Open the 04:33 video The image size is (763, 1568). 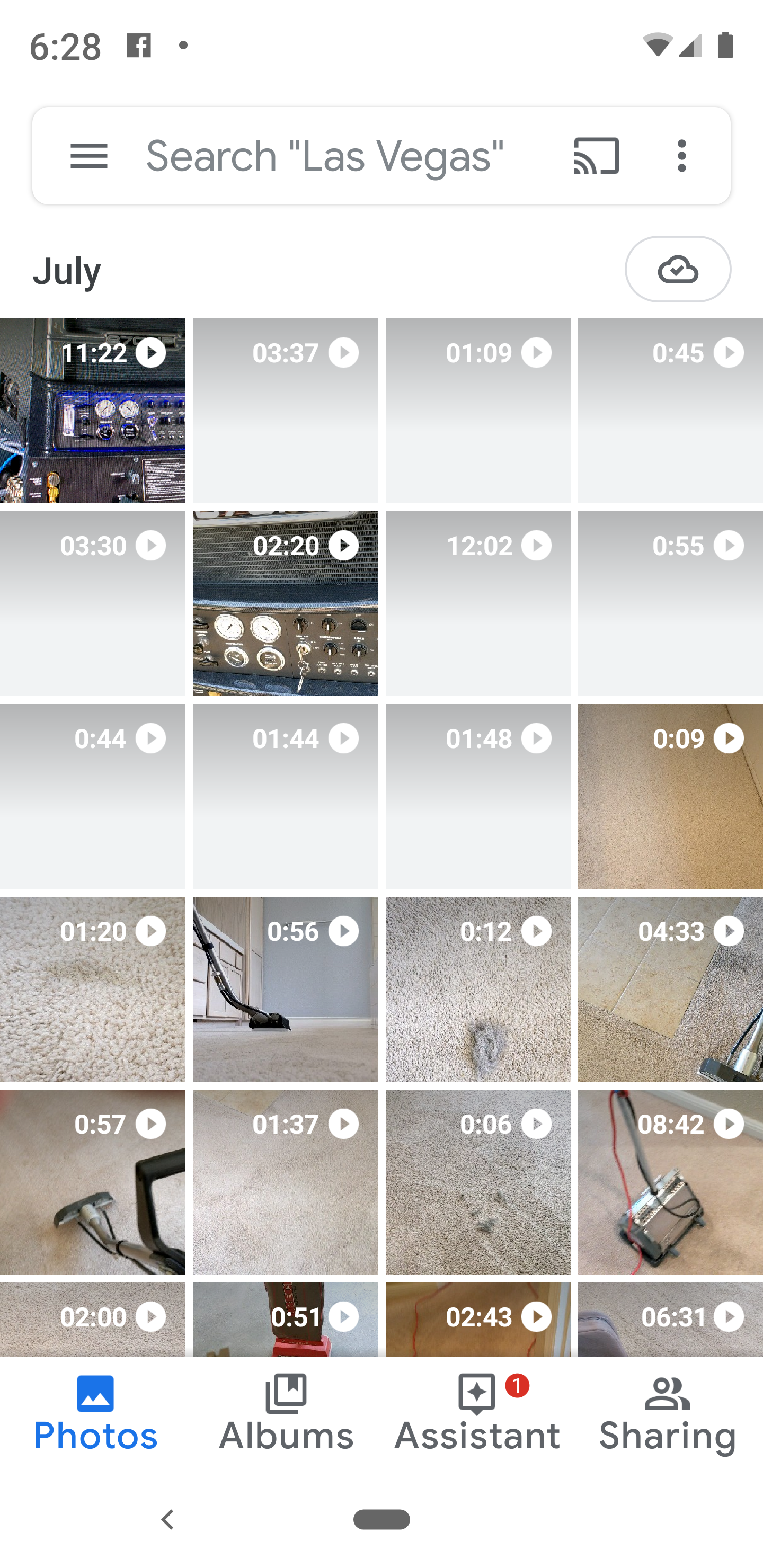[670, 988]
